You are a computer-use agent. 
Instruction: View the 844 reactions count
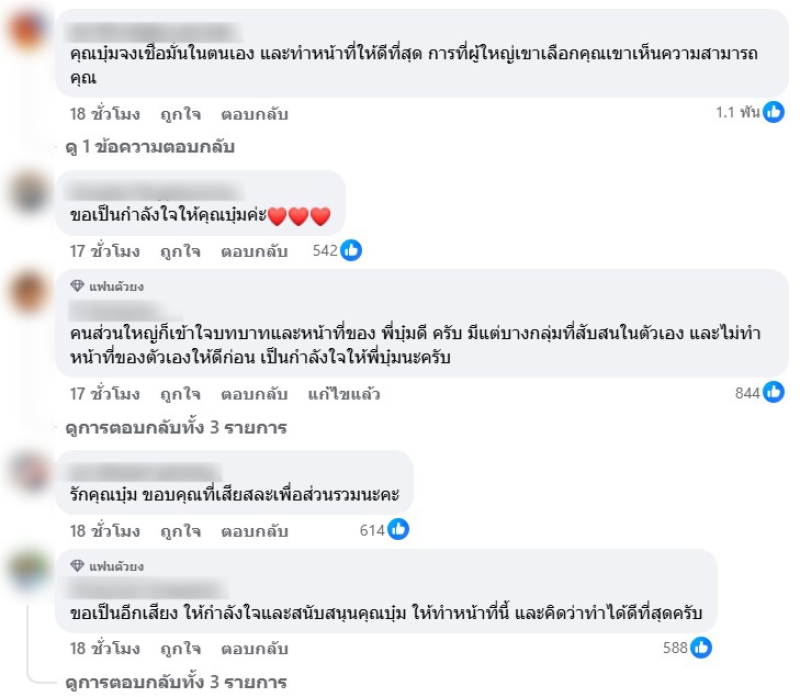click(x=760, y=393)
